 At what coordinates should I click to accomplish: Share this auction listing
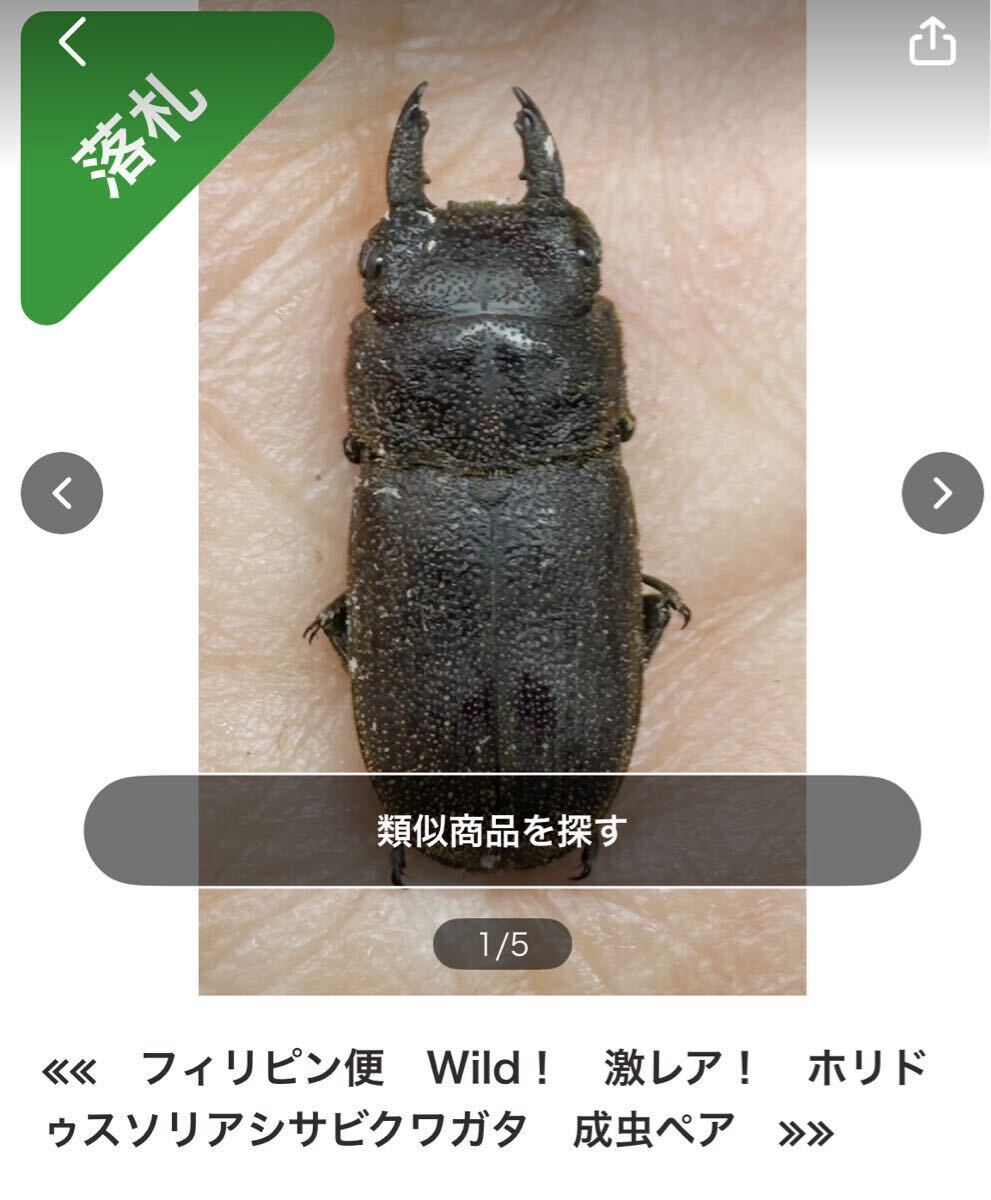pyautogui.click(x=932, y=43)
